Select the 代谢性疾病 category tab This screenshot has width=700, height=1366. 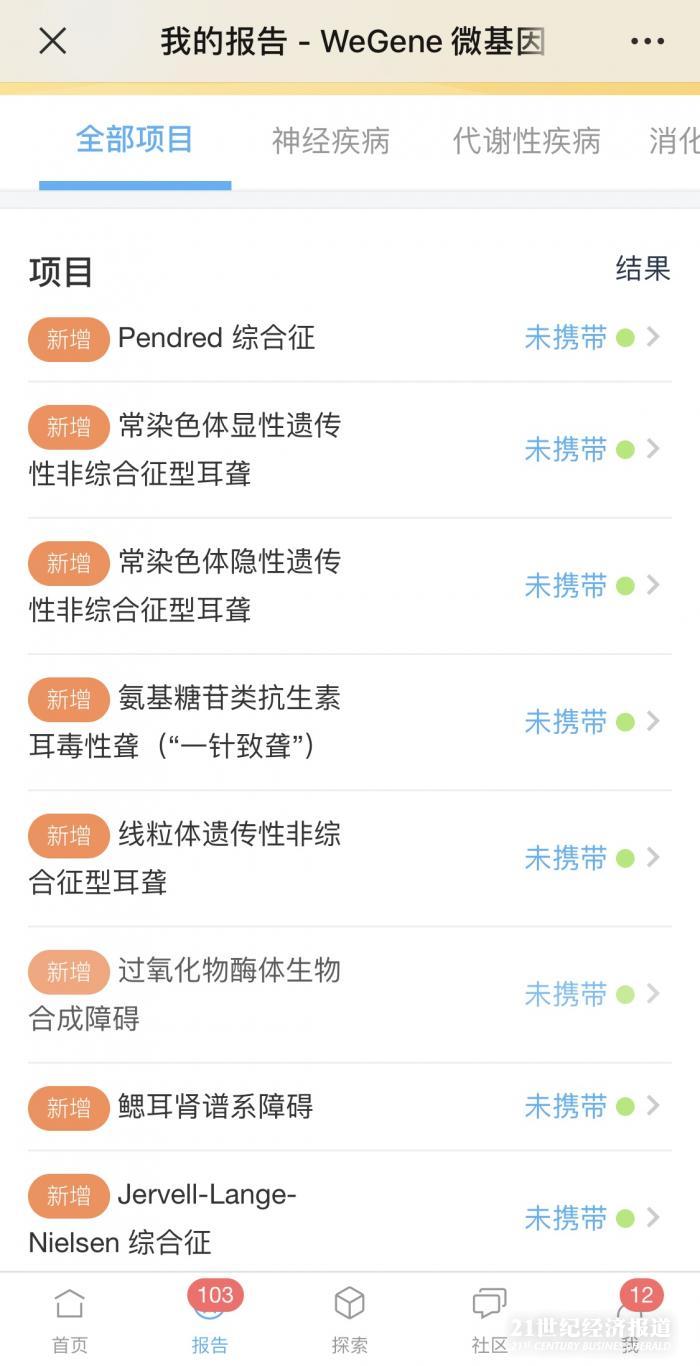(526, 141)
